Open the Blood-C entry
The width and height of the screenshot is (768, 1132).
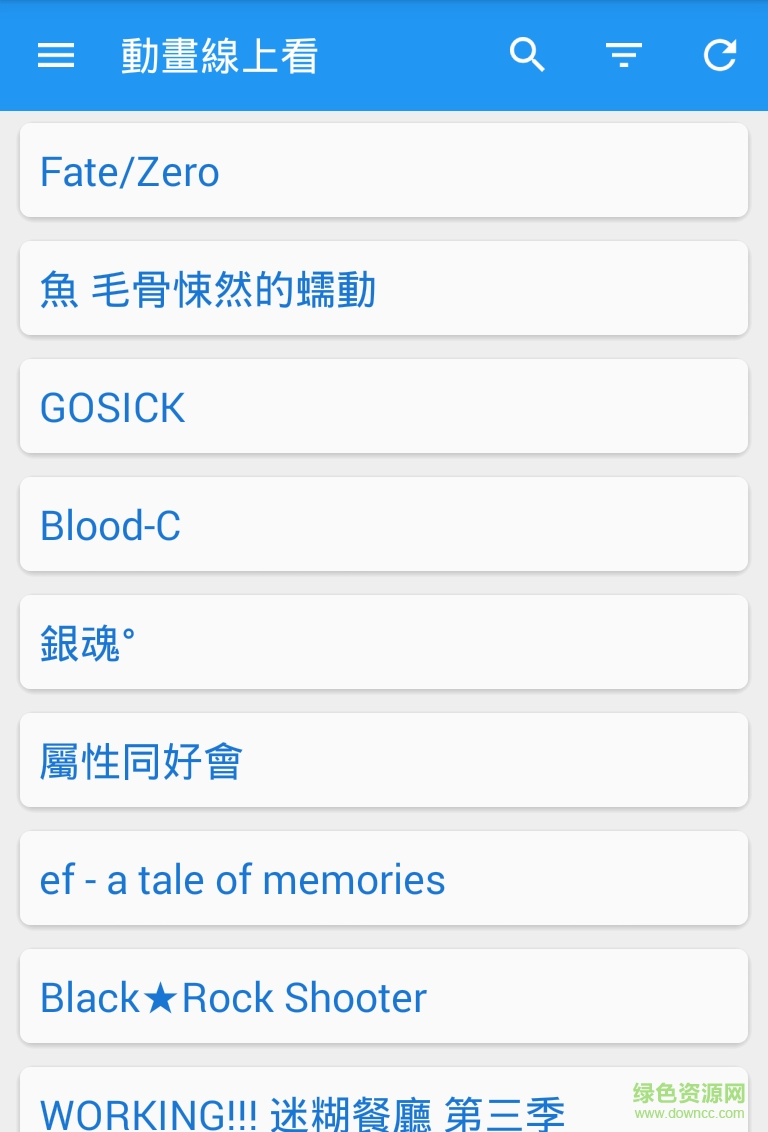click(384, 525)
